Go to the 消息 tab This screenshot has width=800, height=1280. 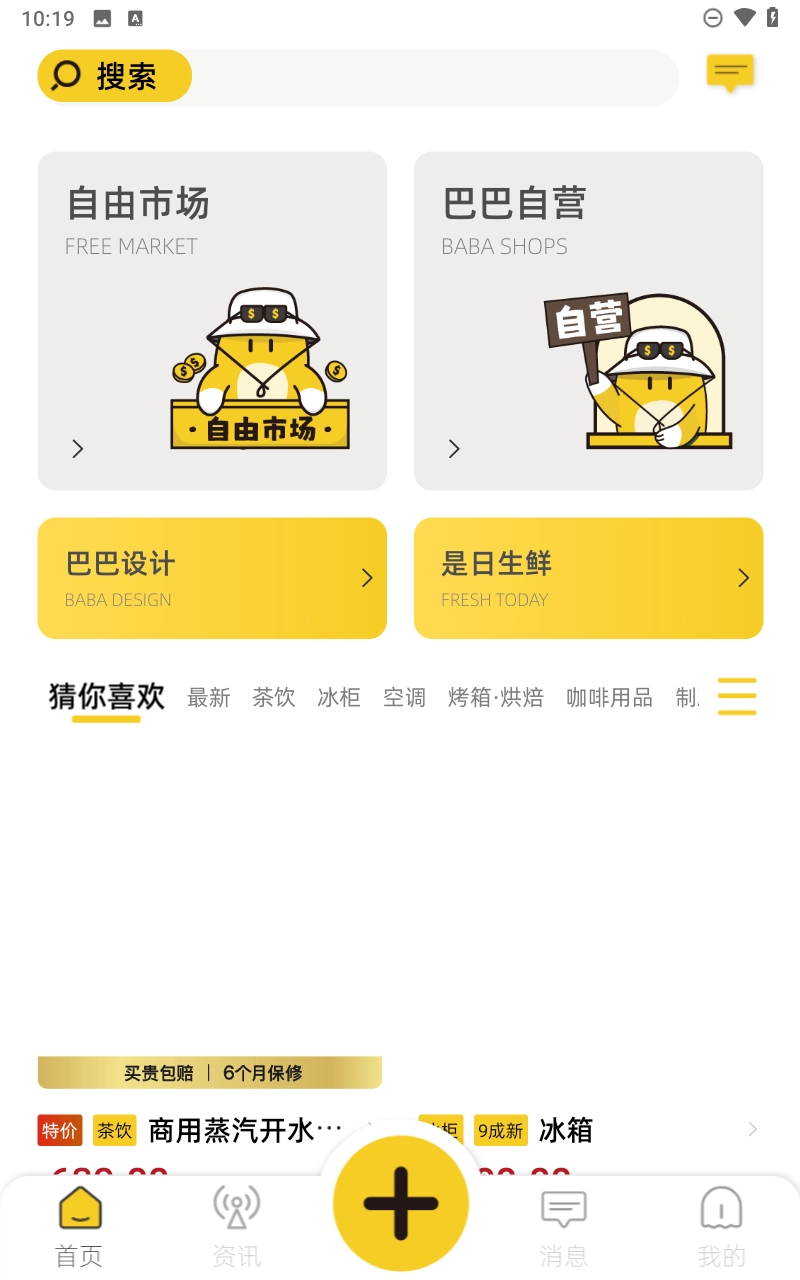click(563, 1225)
